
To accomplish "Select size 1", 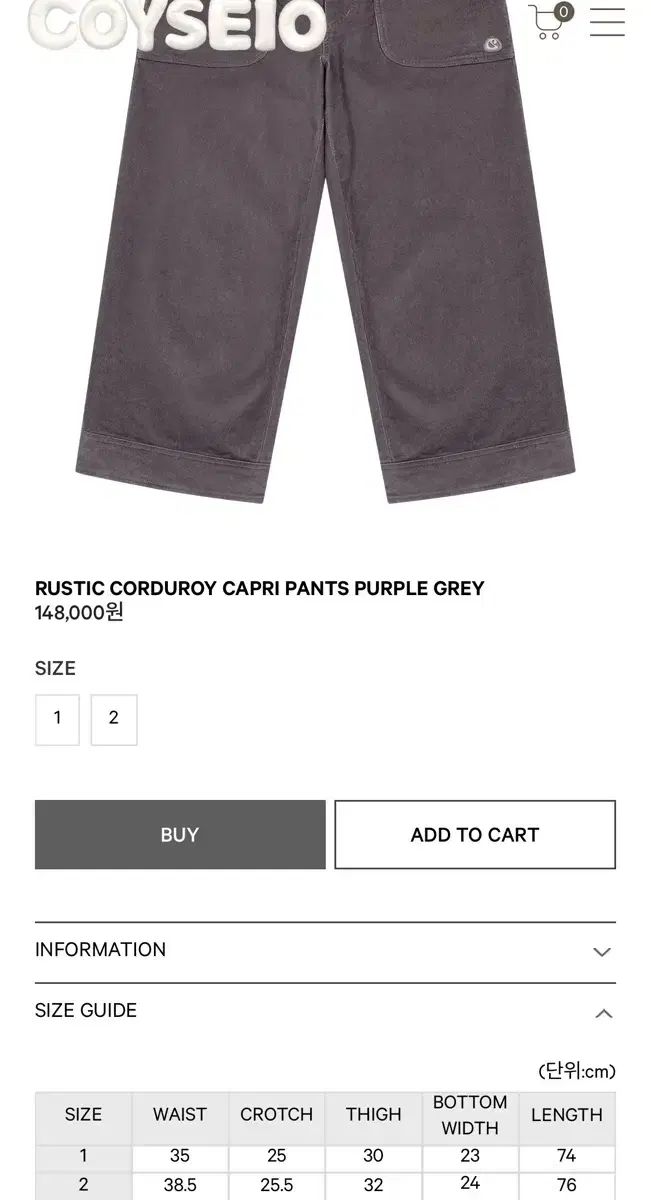I will point(57,719).
